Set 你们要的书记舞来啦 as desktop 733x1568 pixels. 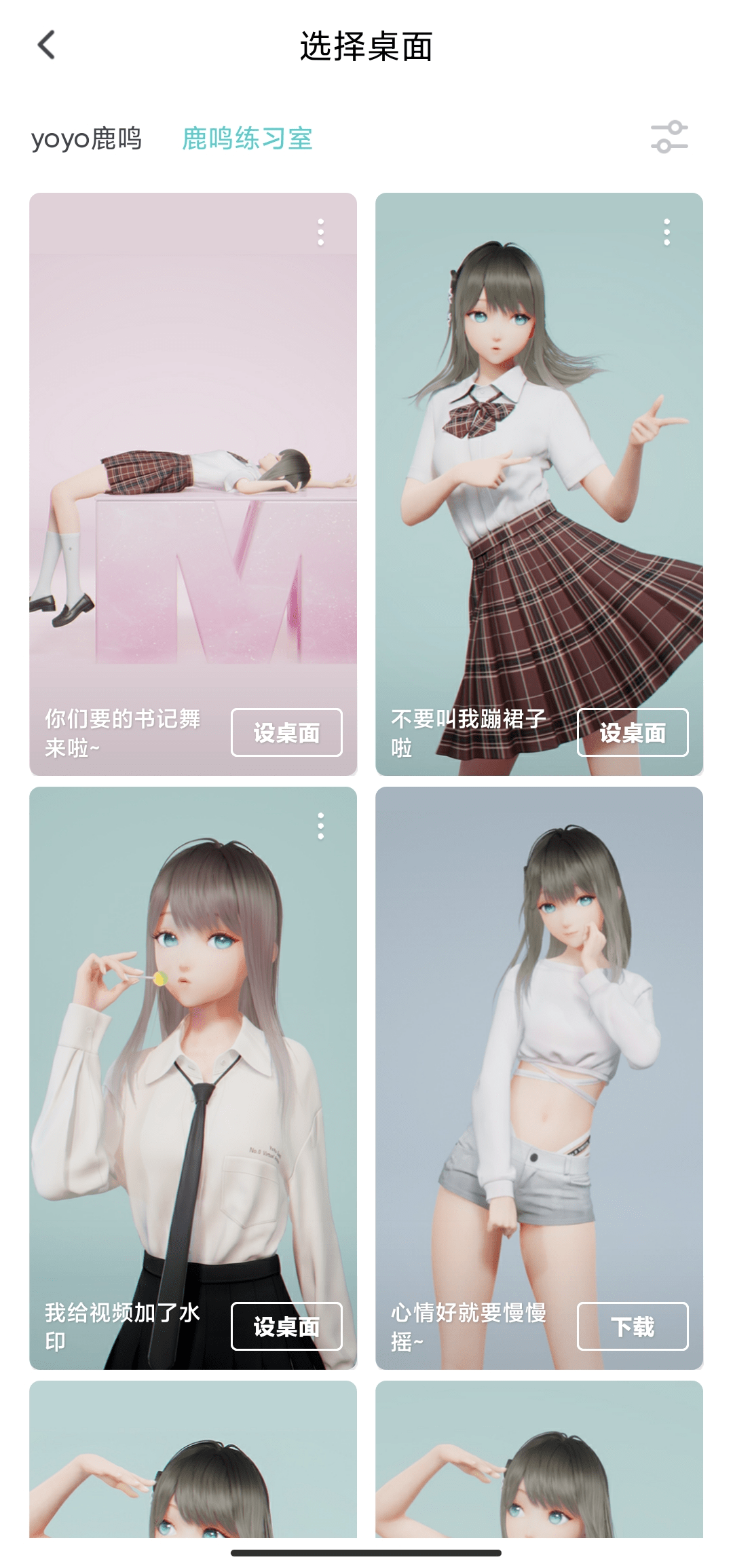[286, 732]
